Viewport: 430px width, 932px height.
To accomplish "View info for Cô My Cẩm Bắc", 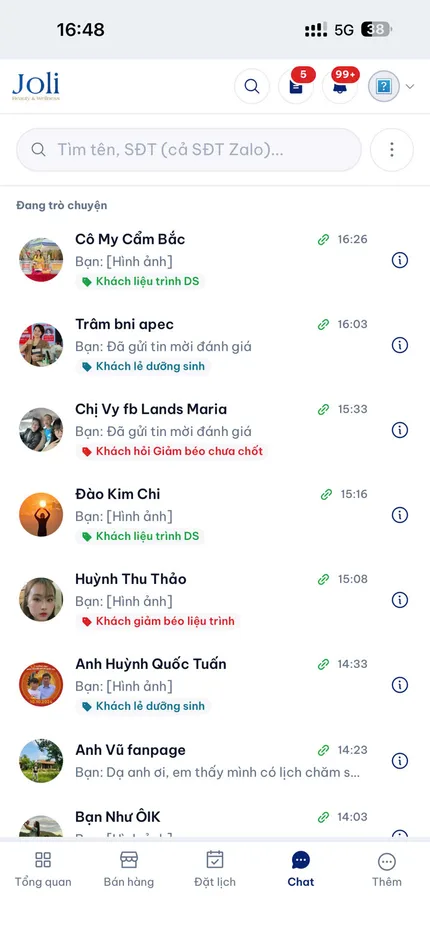I will [400, 260].
